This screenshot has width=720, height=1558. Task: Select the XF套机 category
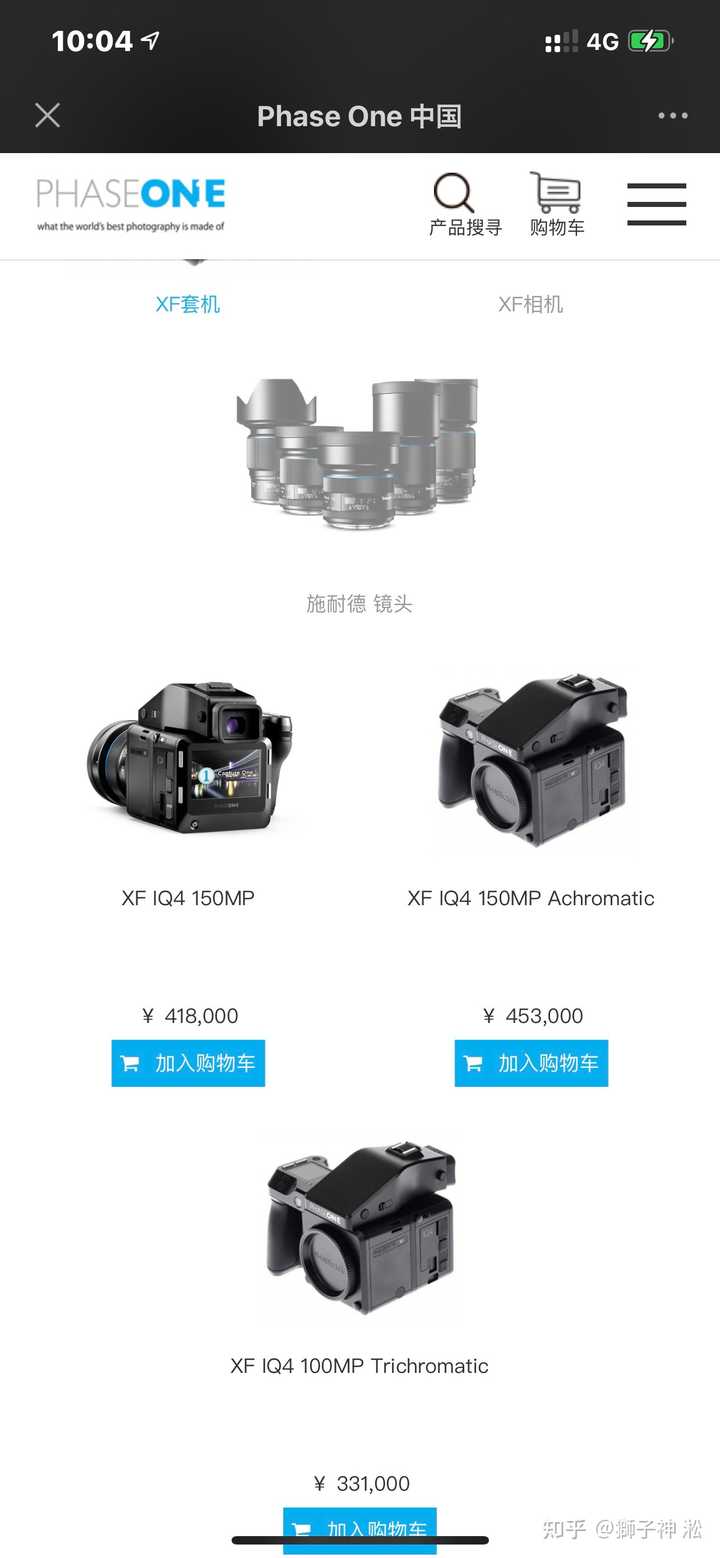188,304
